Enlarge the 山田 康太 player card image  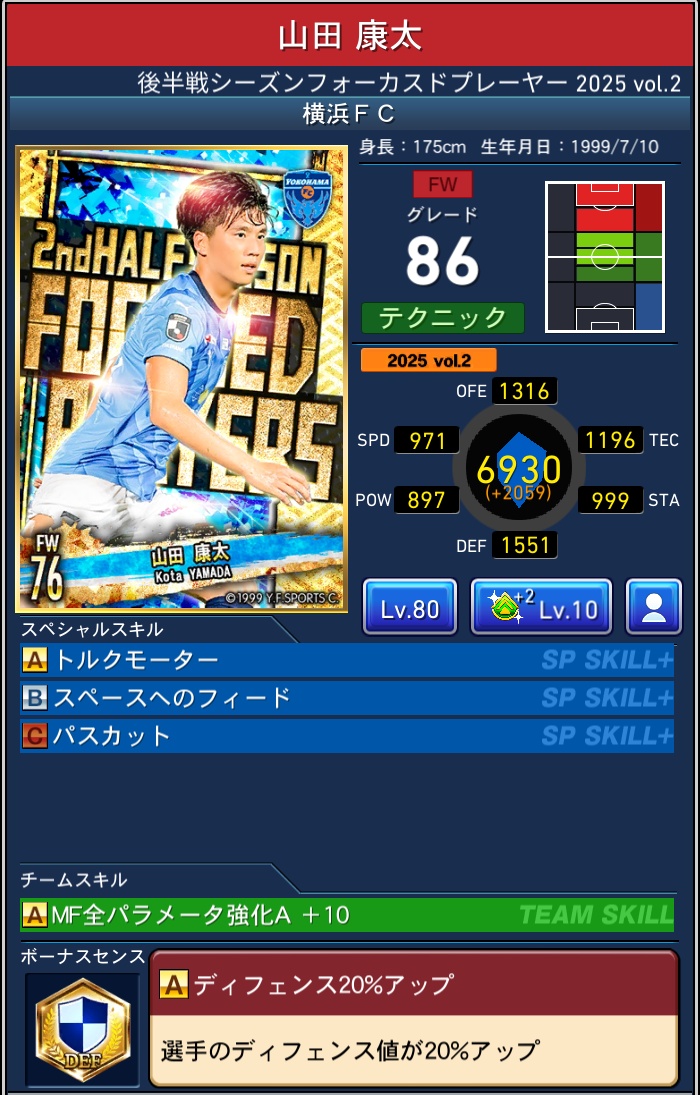pos(182,380)
